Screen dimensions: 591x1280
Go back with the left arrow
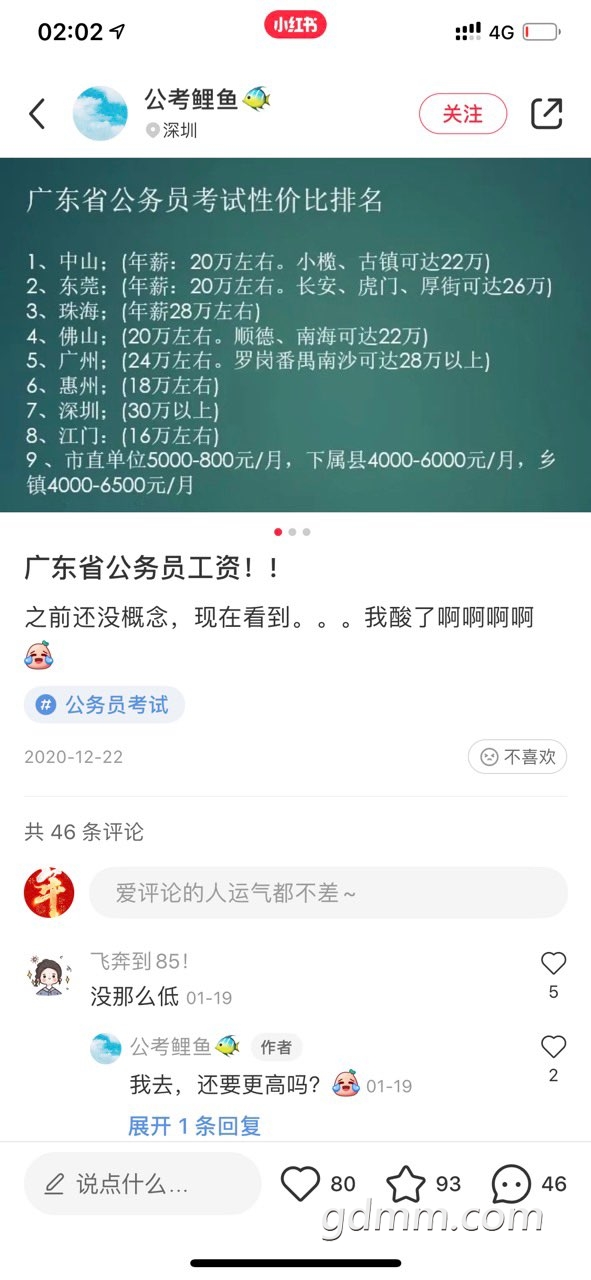coord(37,114)
